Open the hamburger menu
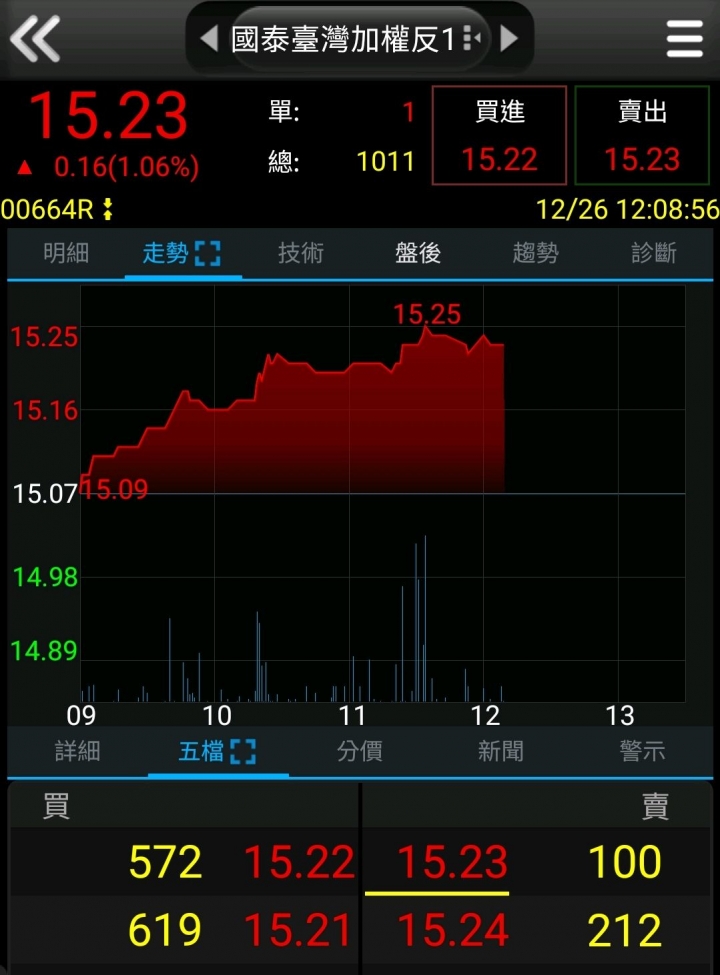Viewport: 720px width, 975px height. (685, 39)
